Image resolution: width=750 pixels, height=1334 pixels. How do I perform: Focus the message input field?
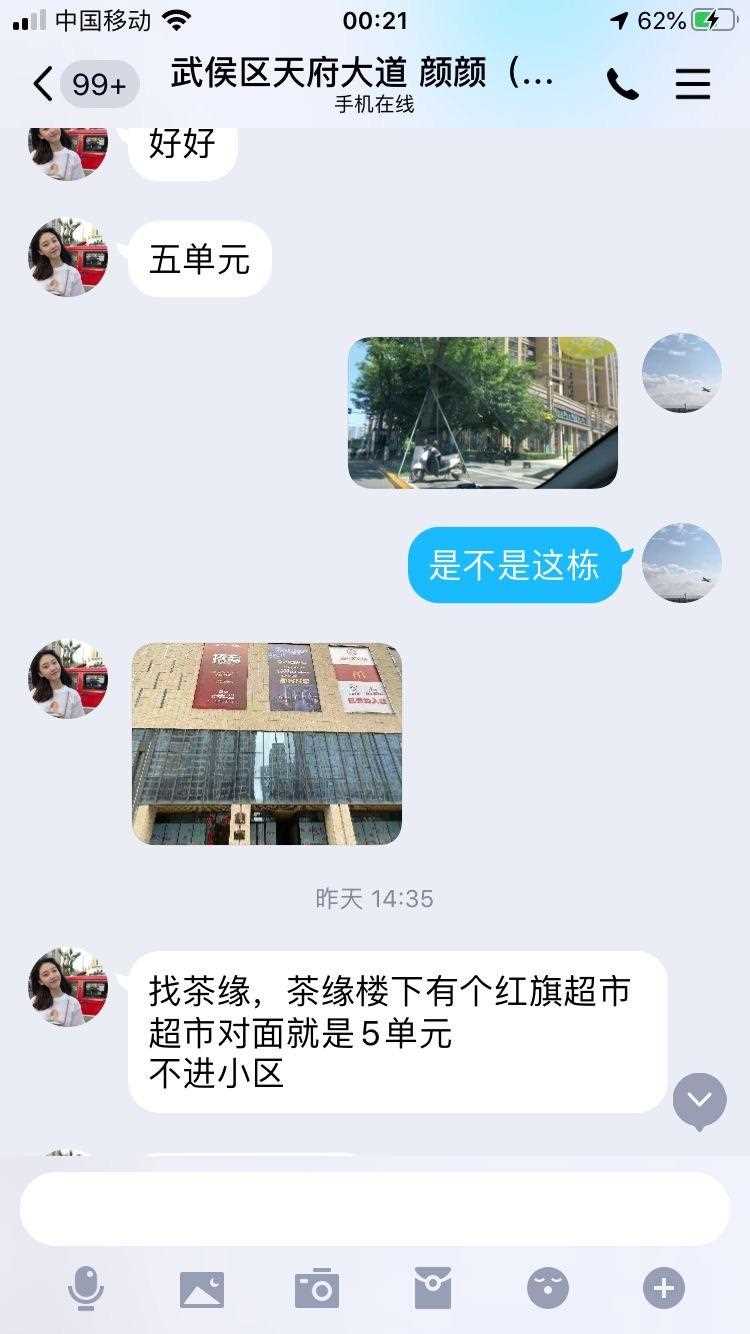[375, 1208]
